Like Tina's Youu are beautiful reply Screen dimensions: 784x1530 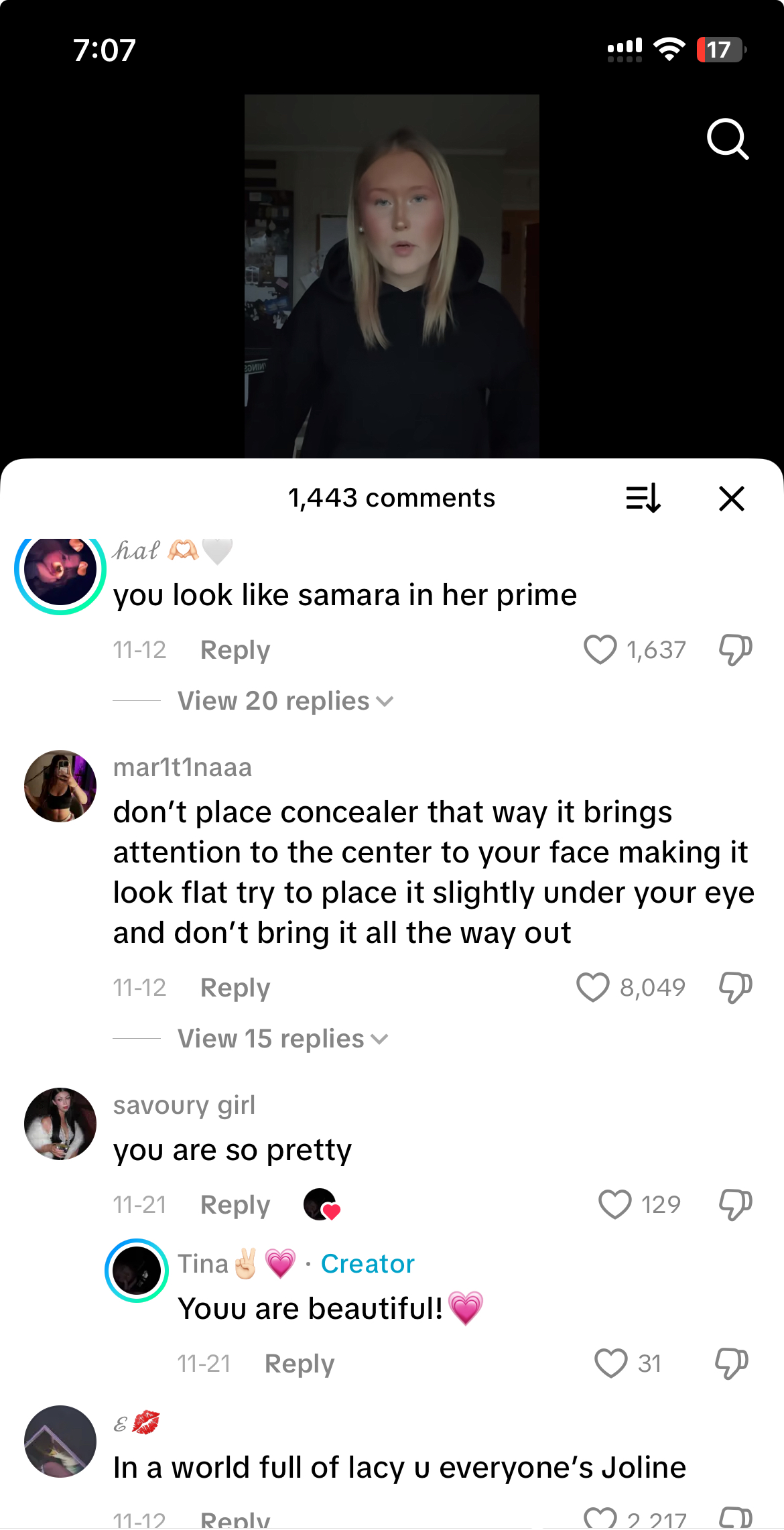click(x=610, y=1363)
